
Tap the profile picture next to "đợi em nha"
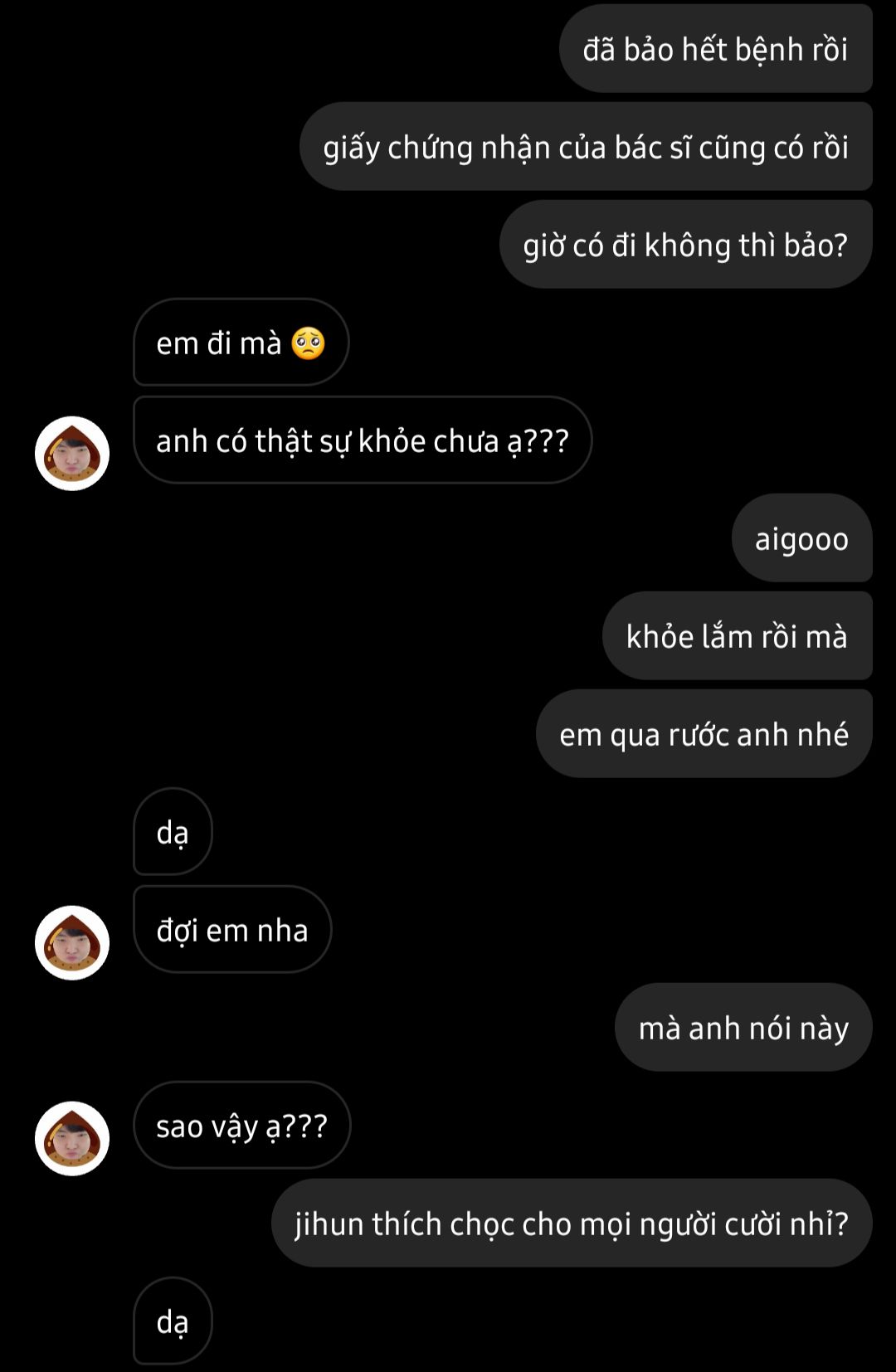(72, 942)
